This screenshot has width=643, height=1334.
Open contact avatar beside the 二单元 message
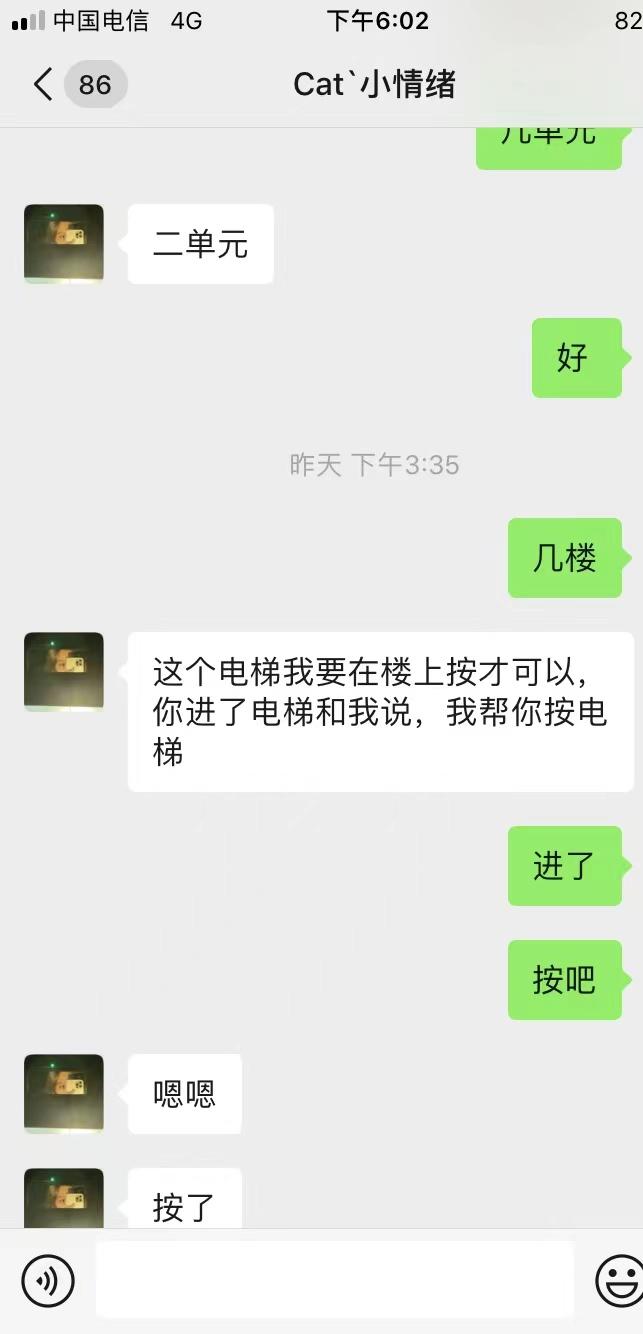[x=64, y=244]
